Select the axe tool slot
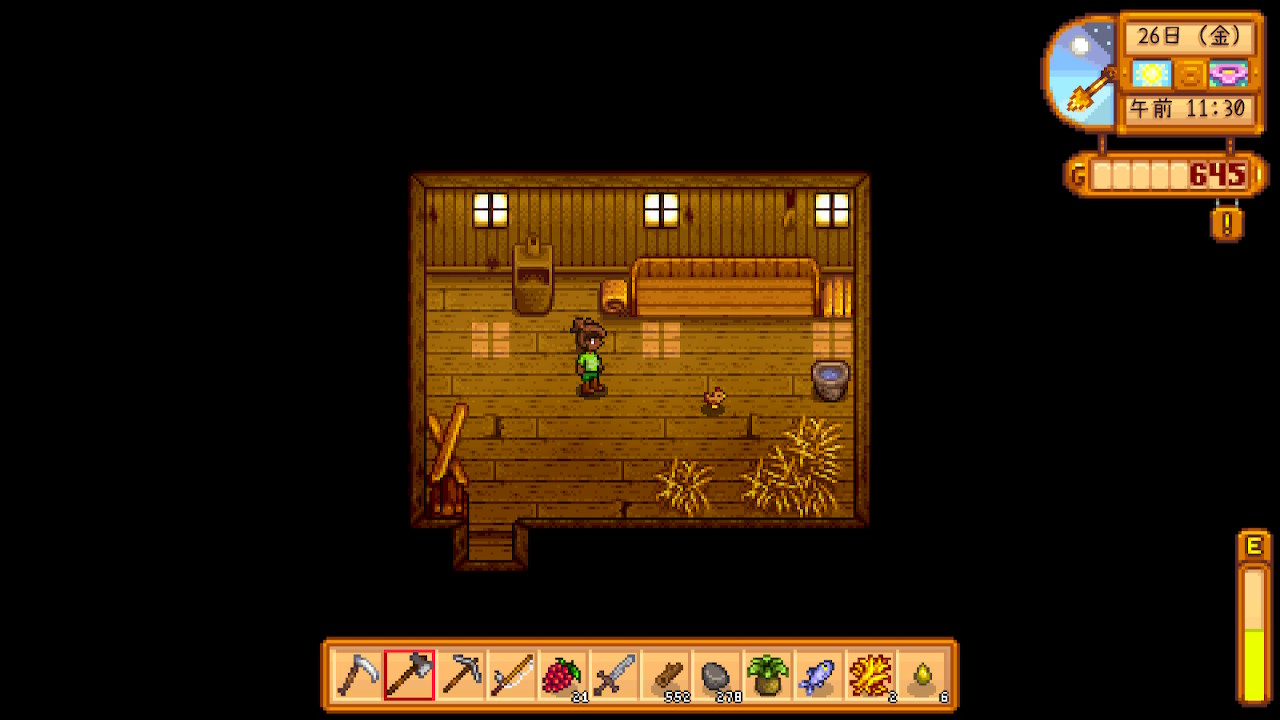The height and width of the screenshot is (720, 1280). point(409,675)
